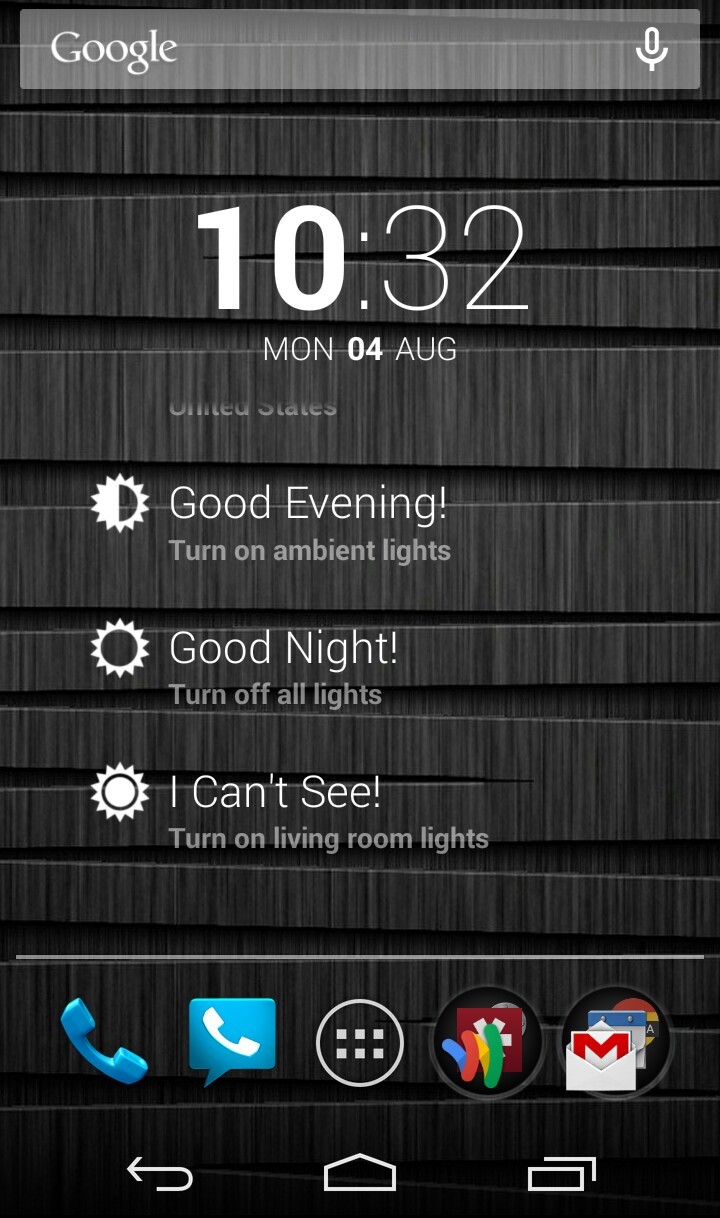Open the app drawer
The height and width of the screenshot is (1218, 720).
[360, 1043]
